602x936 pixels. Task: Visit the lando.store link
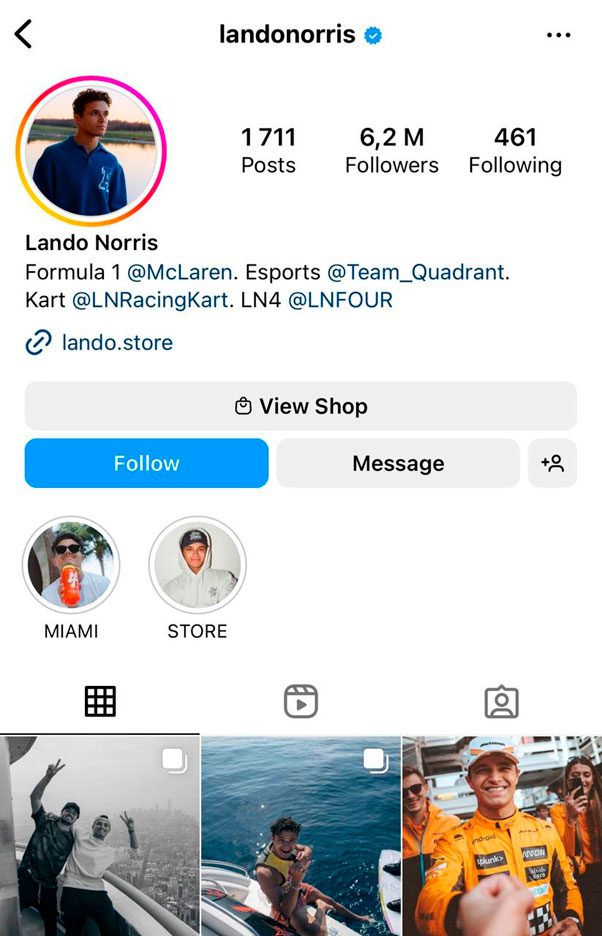pos(116,343)
